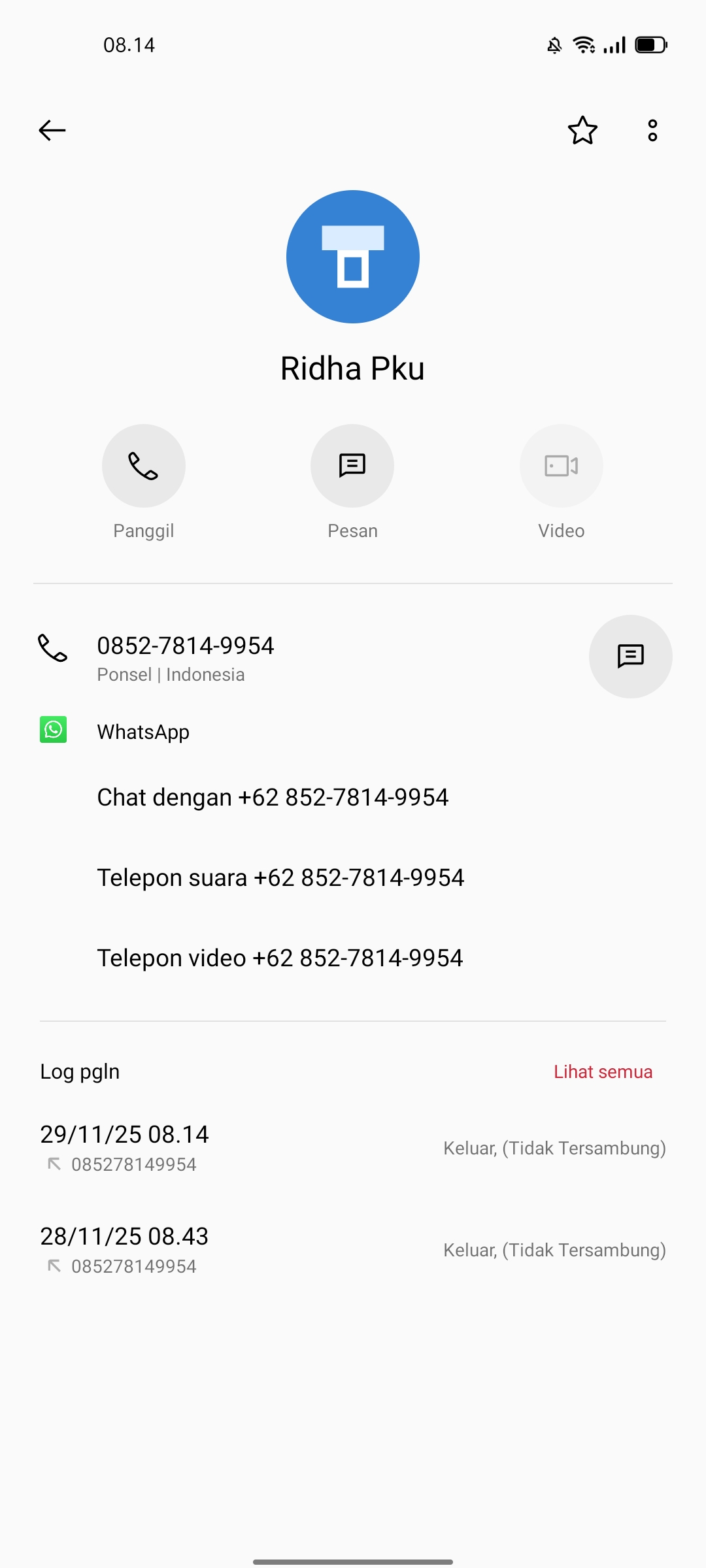Viewport: 706px width, 1568px height.
Task: Tap the Panggil call button
Action: [144, 466]
